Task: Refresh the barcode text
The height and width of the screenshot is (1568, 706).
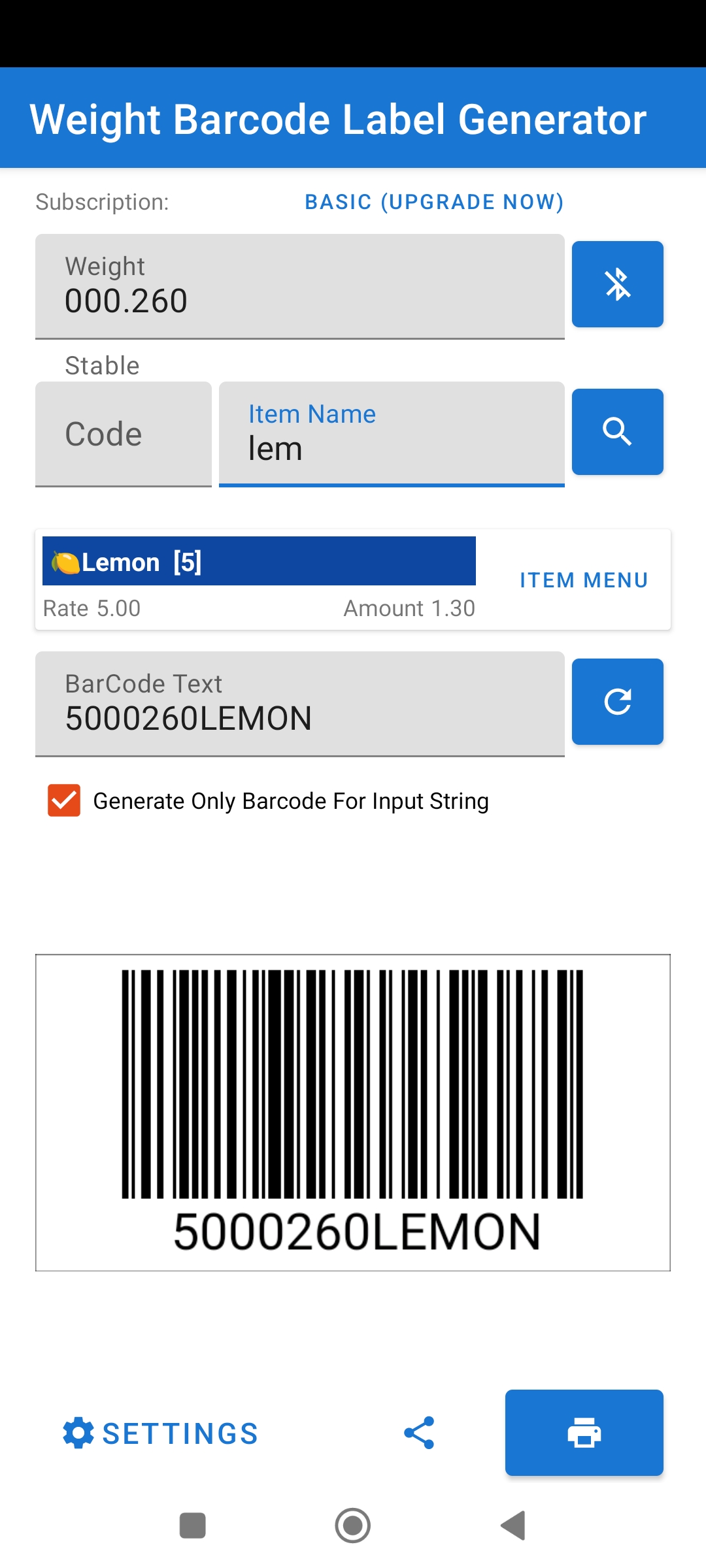Action: [x=617, y=702]
